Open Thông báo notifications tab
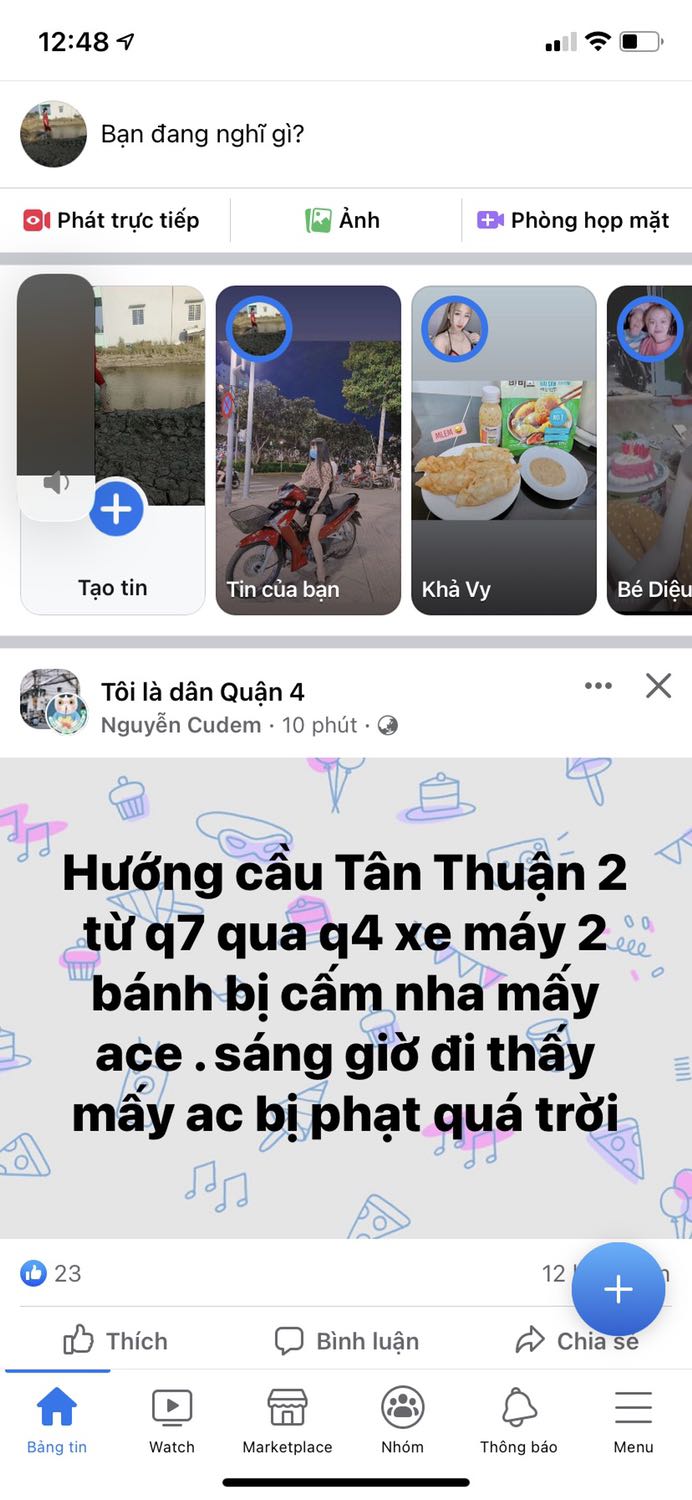Viewport: 692px width, 1500px height. pyautogui.click(x=518, y=1420)
